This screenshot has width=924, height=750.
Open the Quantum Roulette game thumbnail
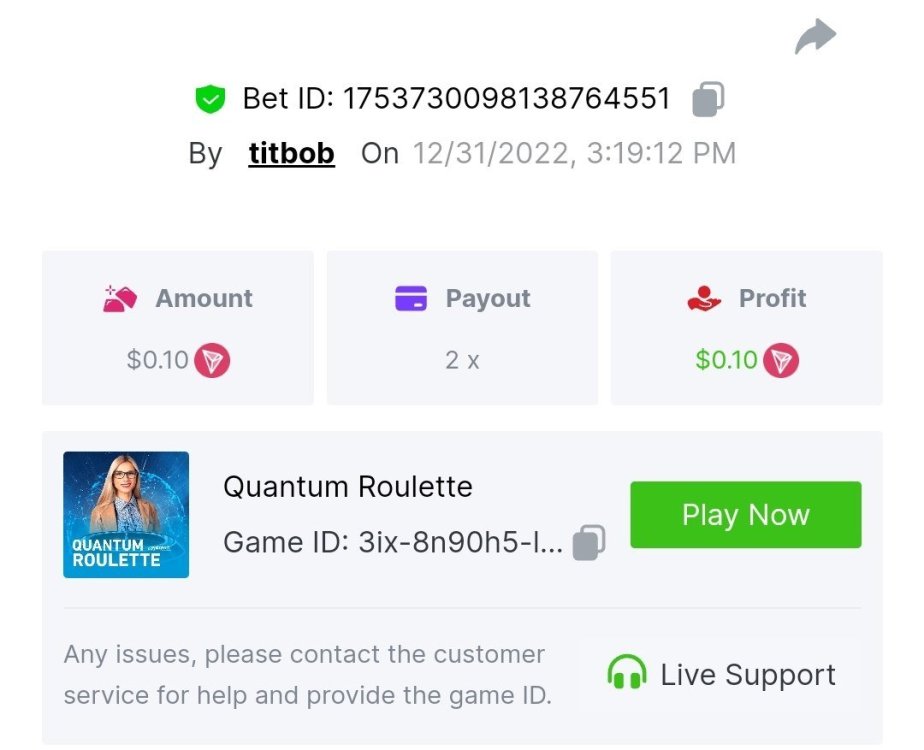[x=126, y=515]
